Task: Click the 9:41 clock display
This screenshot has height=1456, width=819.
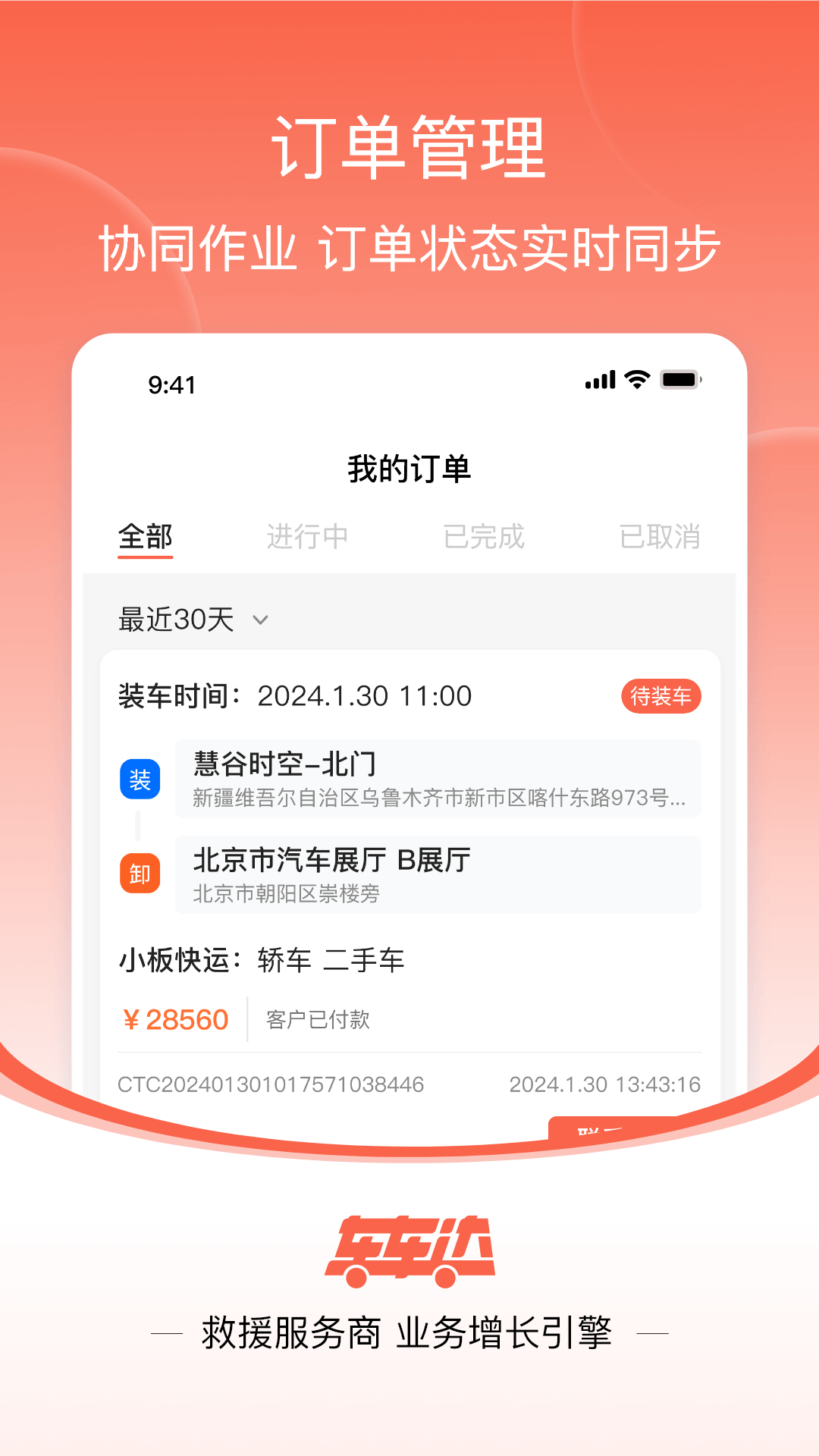Action: pyautogui.click(x=171, y=386)
